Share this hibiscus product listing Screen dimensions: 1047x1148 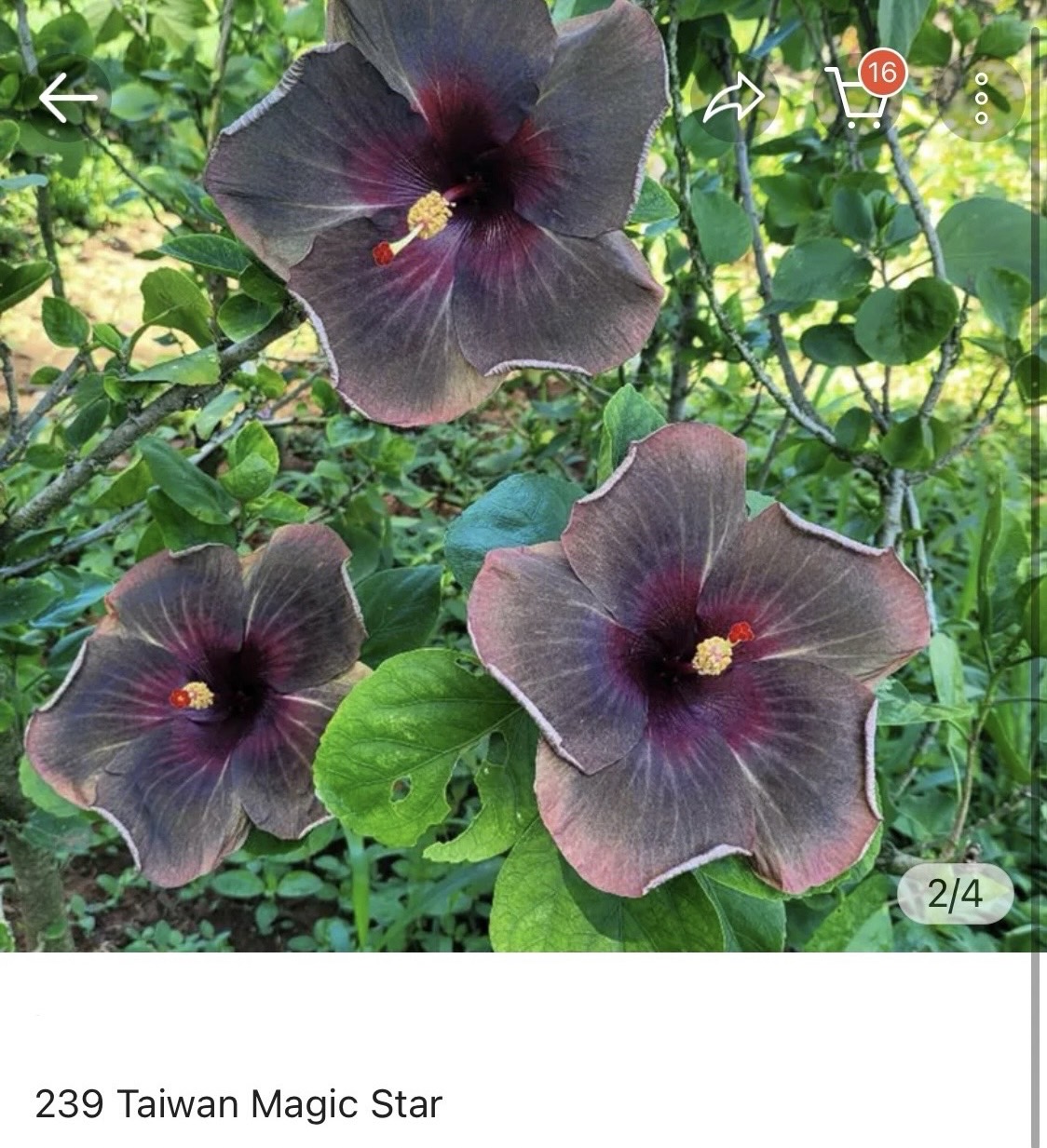(733, 100)
